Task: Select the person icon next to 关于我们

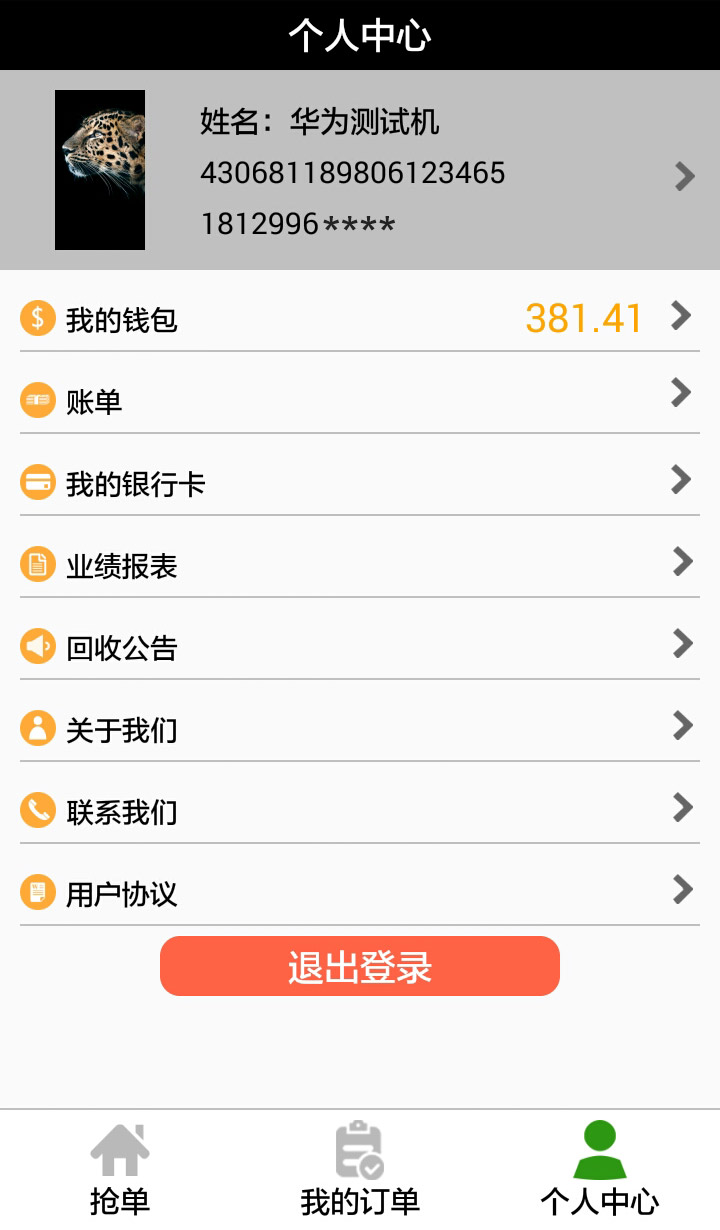Action: point(36,728)
